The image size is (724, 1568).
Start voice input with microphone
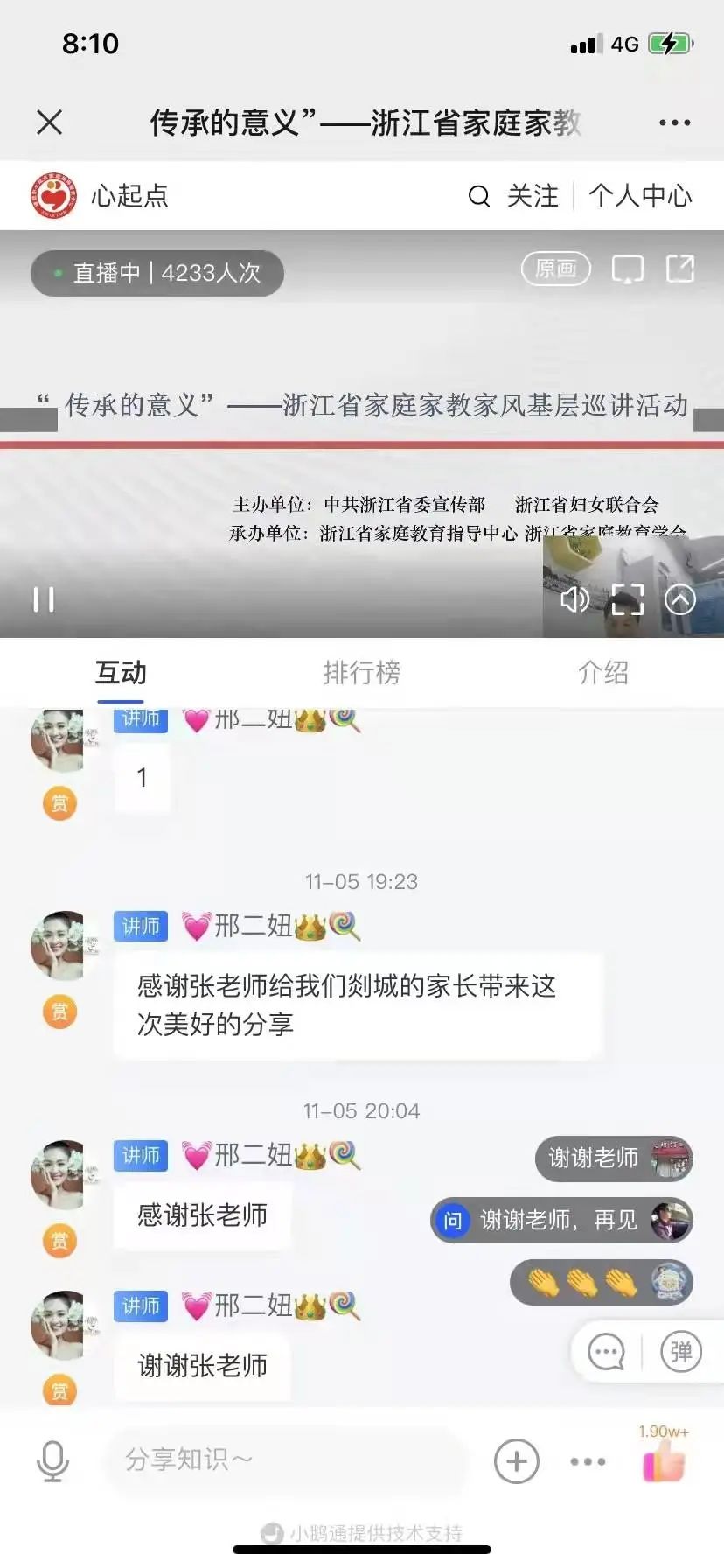(52, 1460)
